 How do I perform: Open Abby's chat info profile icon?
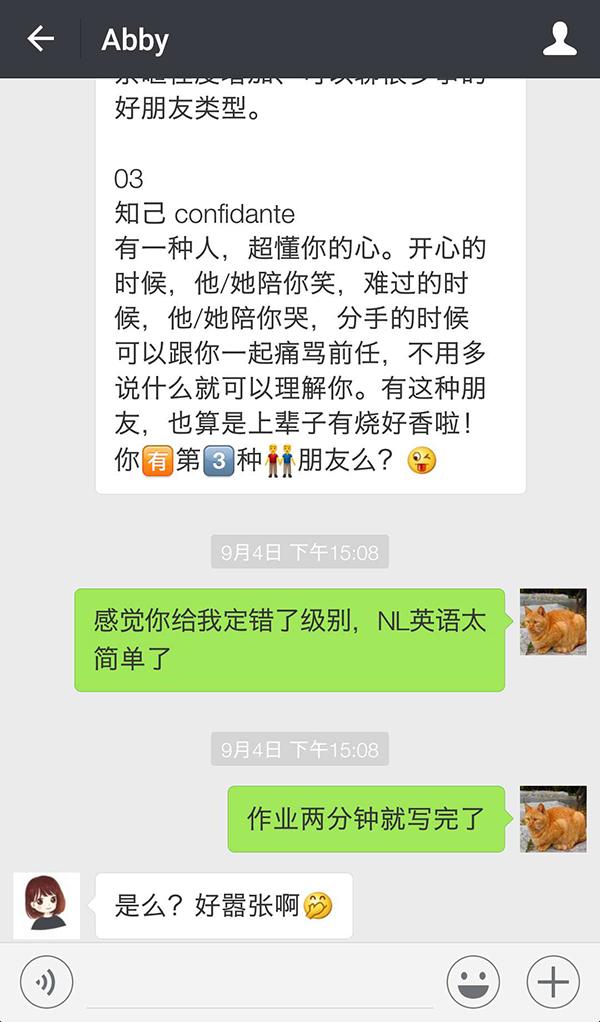pyautogui.click(x=559, y=39)
